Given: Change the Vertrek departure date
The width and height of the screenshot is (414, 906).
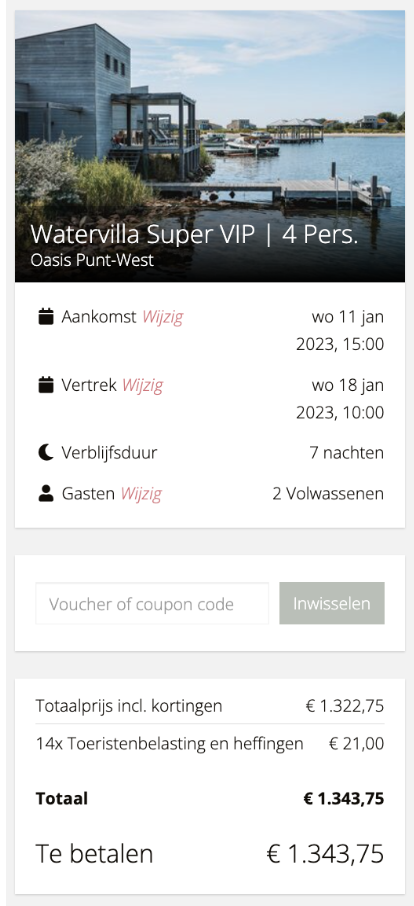Looking at the screenshot, I should pyautogui.click(x=142, y=385).
